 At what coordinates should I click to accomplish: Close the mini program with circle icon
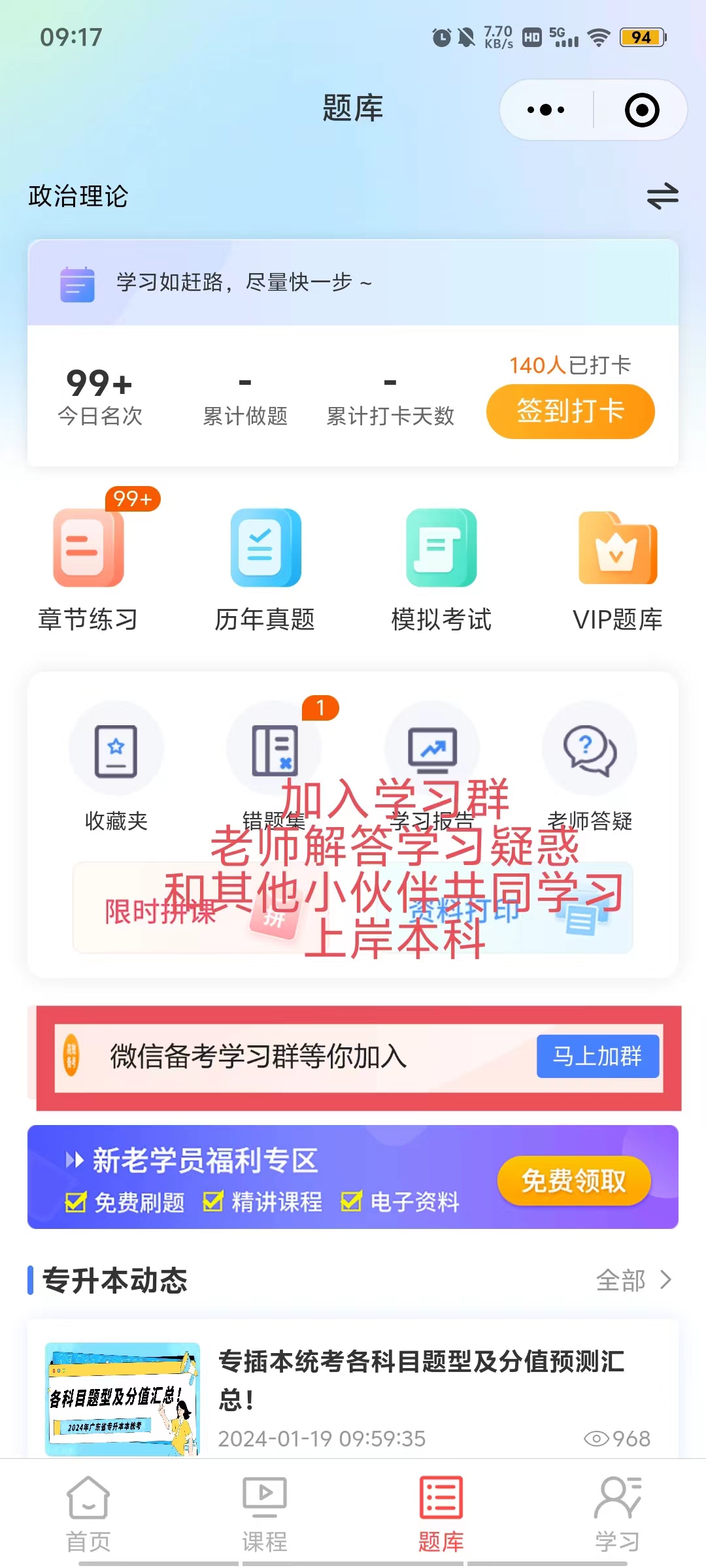click(x=641, y=110)
